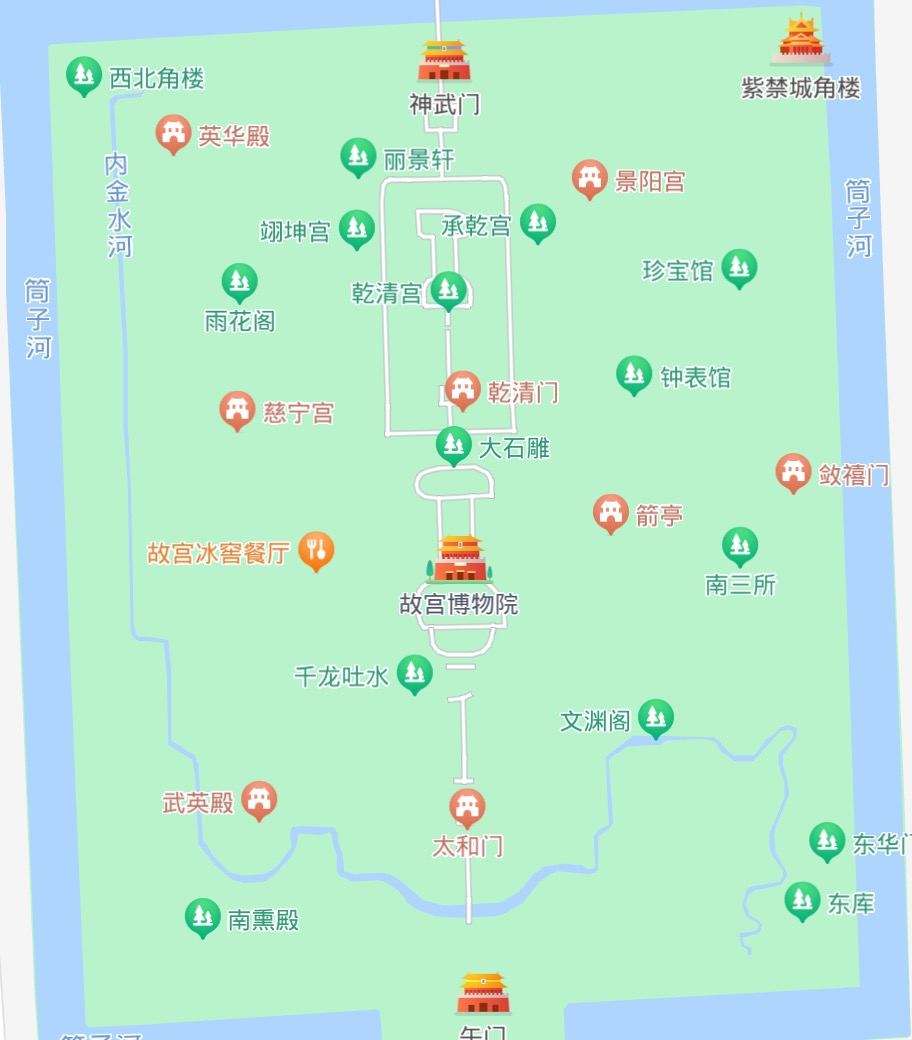Select the 慈宁宫 map pin
This screenshot has height=1040, width=912.
click(237, 410)
